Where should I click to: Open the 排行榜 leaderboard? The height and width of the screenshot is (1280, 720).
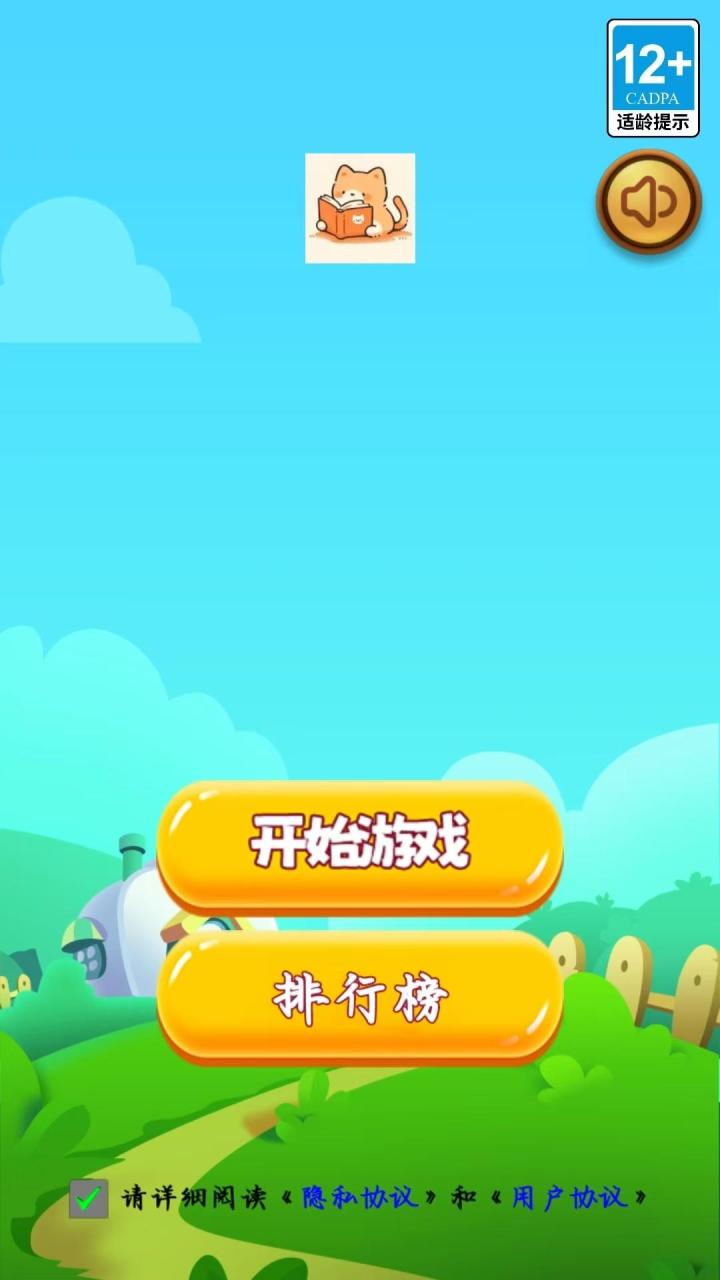coord(360,998)
